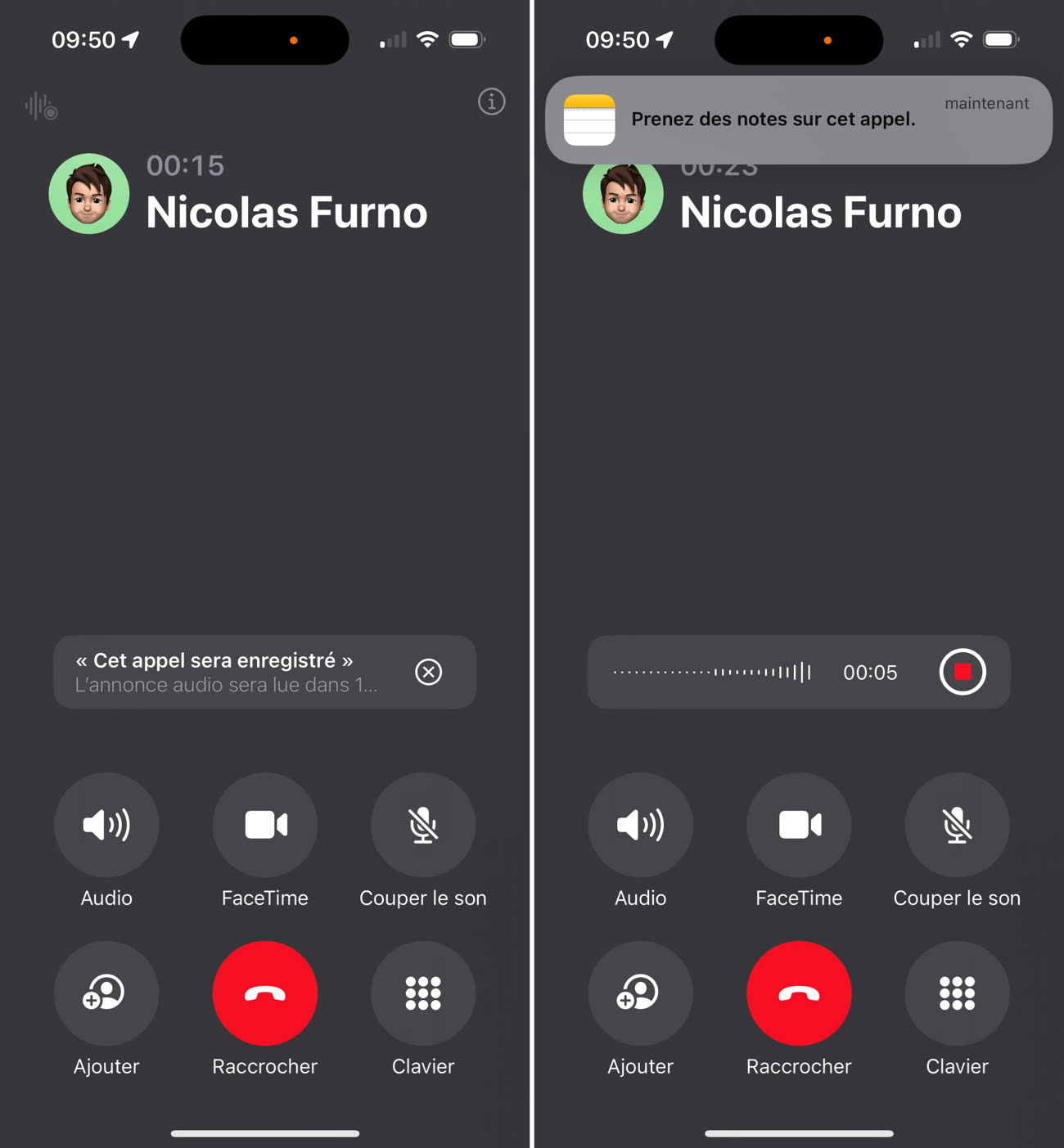Stop the ongoing call recording
This screenshot has height=1148, width=1064.
[x=963, y=672]
